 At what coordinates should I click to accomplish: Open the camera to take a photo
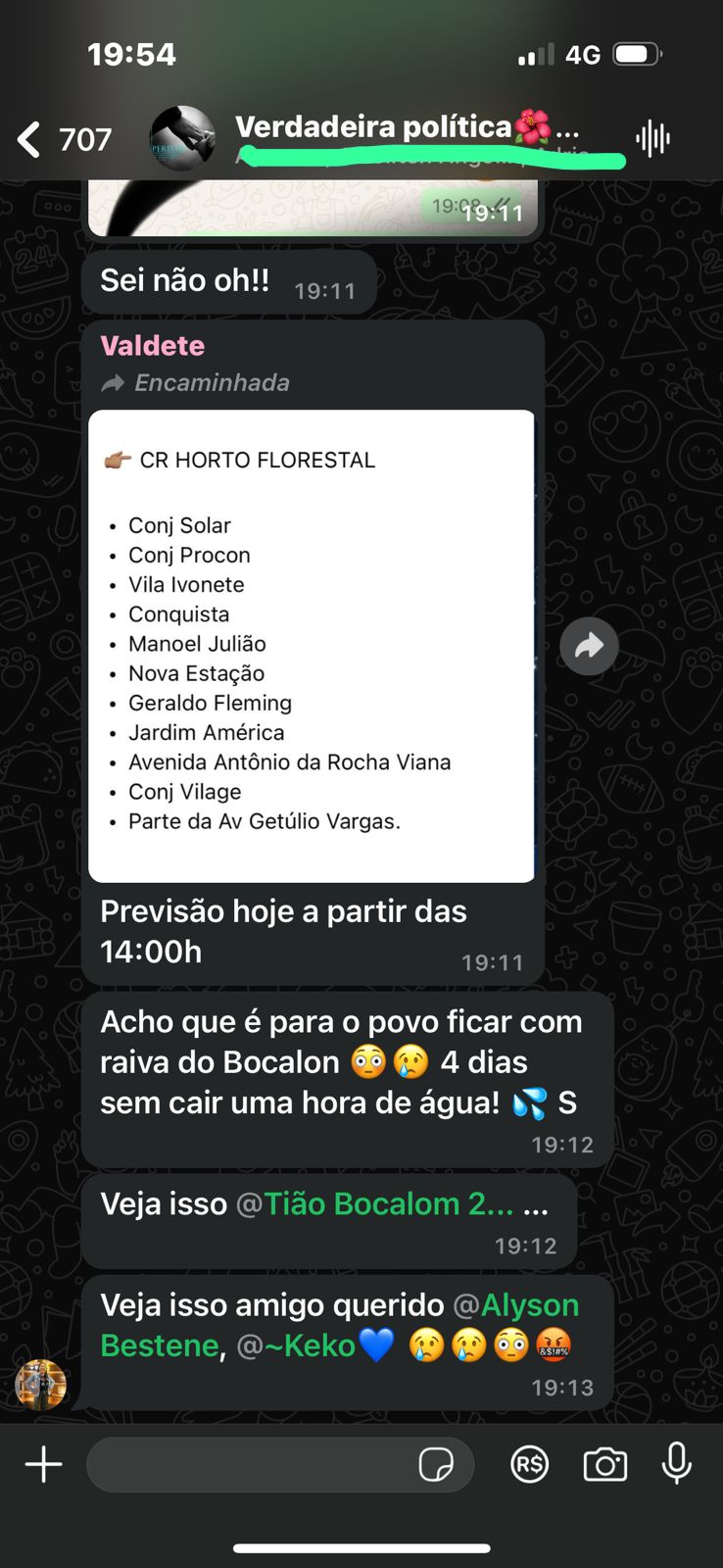[605, 1465]
